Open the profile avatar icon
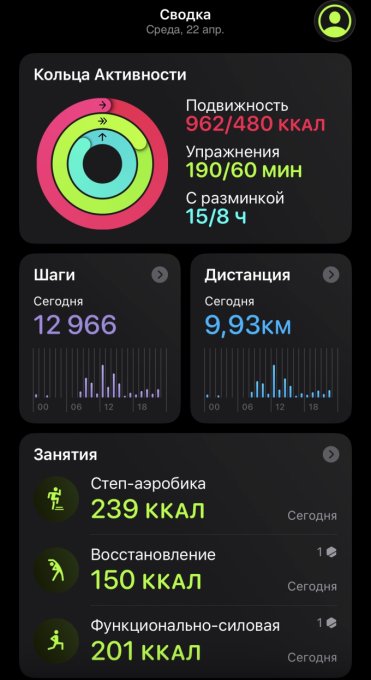371x680 pixels. (335, 21)
